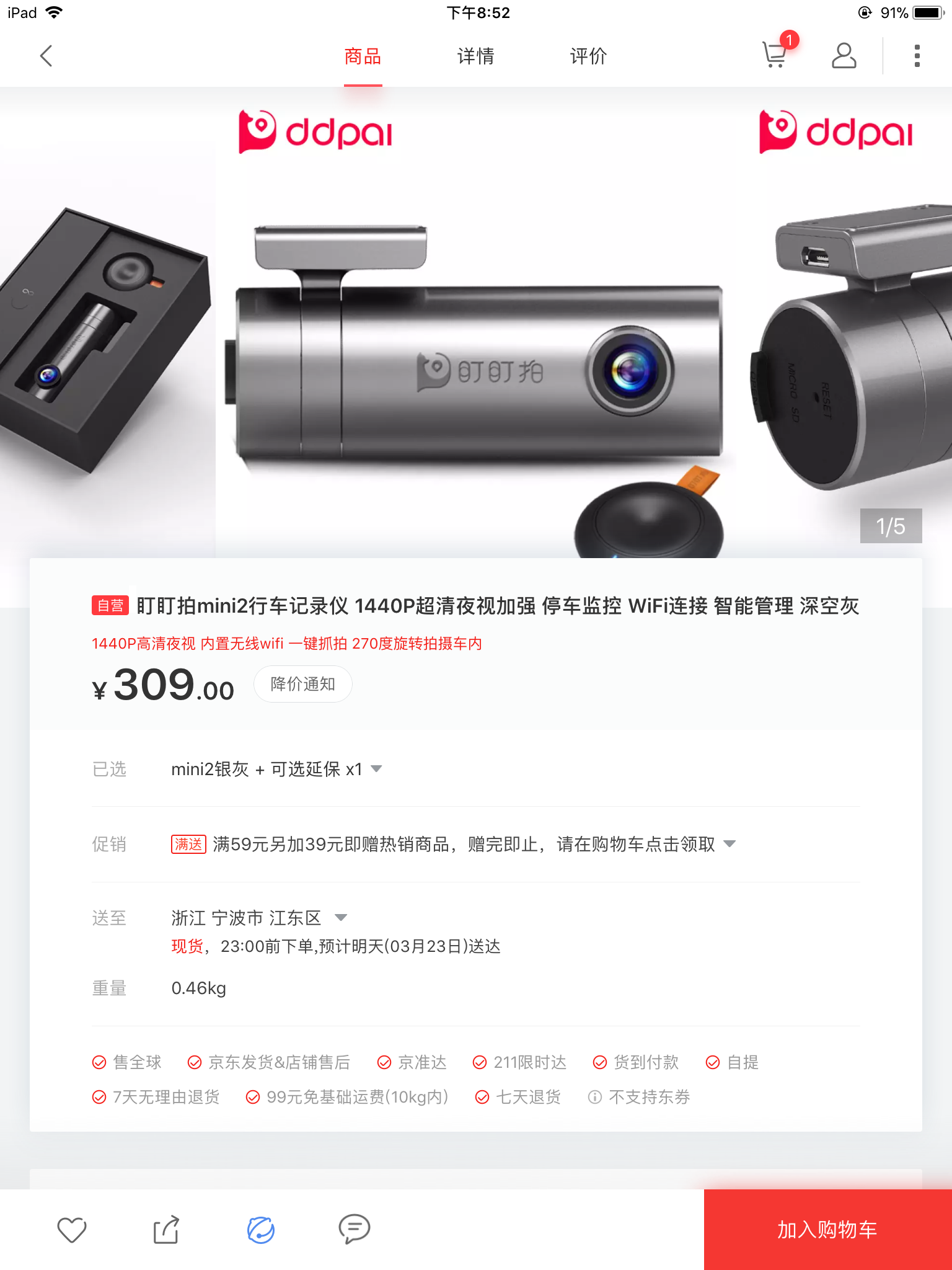This screenshot has width=952, height=1270.
Task: Expand the selected option mini2银灰
Action: coord(276,769)
